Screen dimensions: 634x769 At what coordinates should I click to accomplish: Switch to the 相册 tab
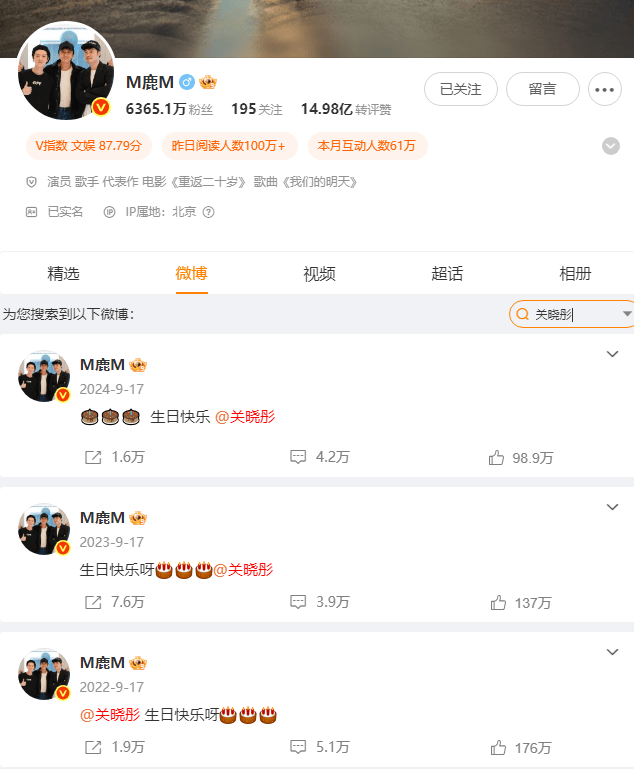(575, 274)
